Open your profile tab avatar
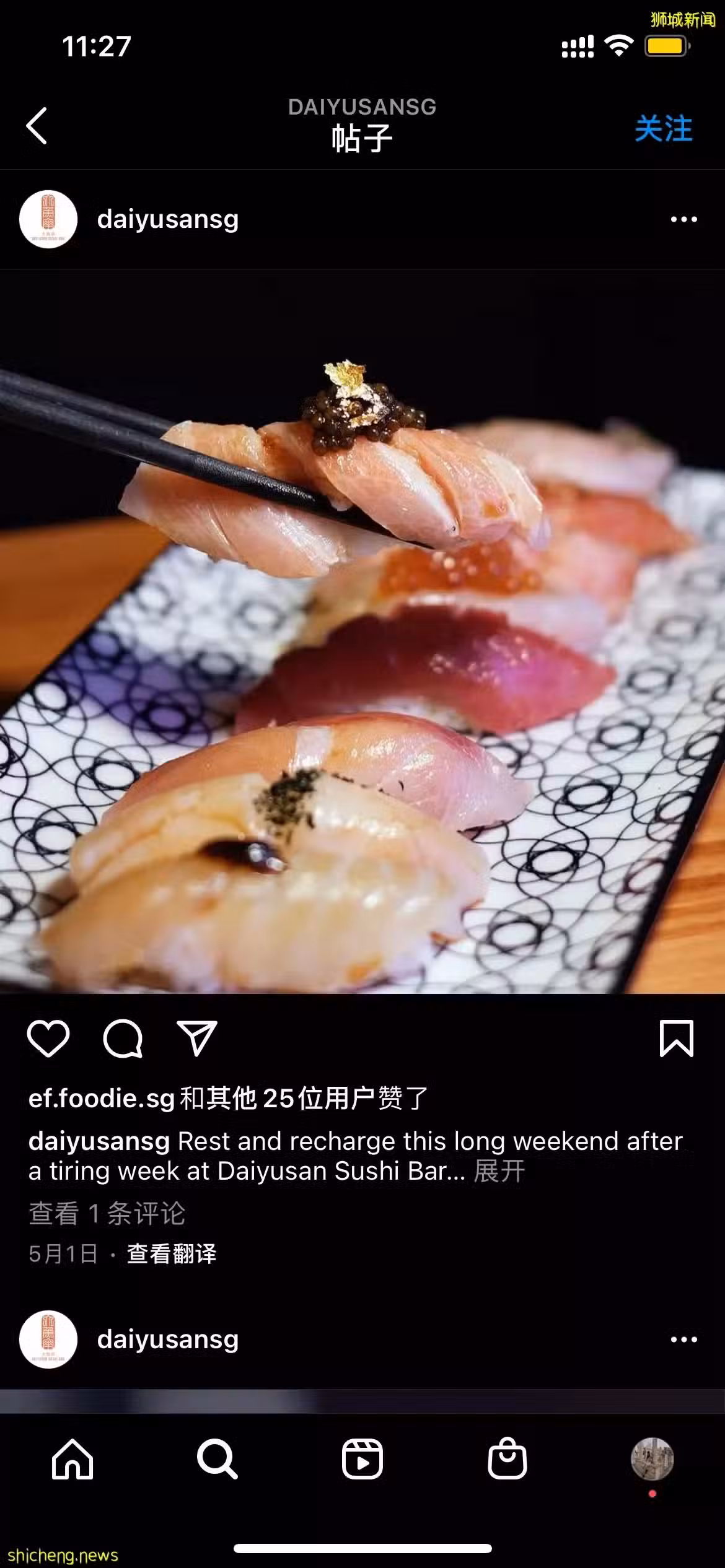The image size is (725, 1568). 652,1459
